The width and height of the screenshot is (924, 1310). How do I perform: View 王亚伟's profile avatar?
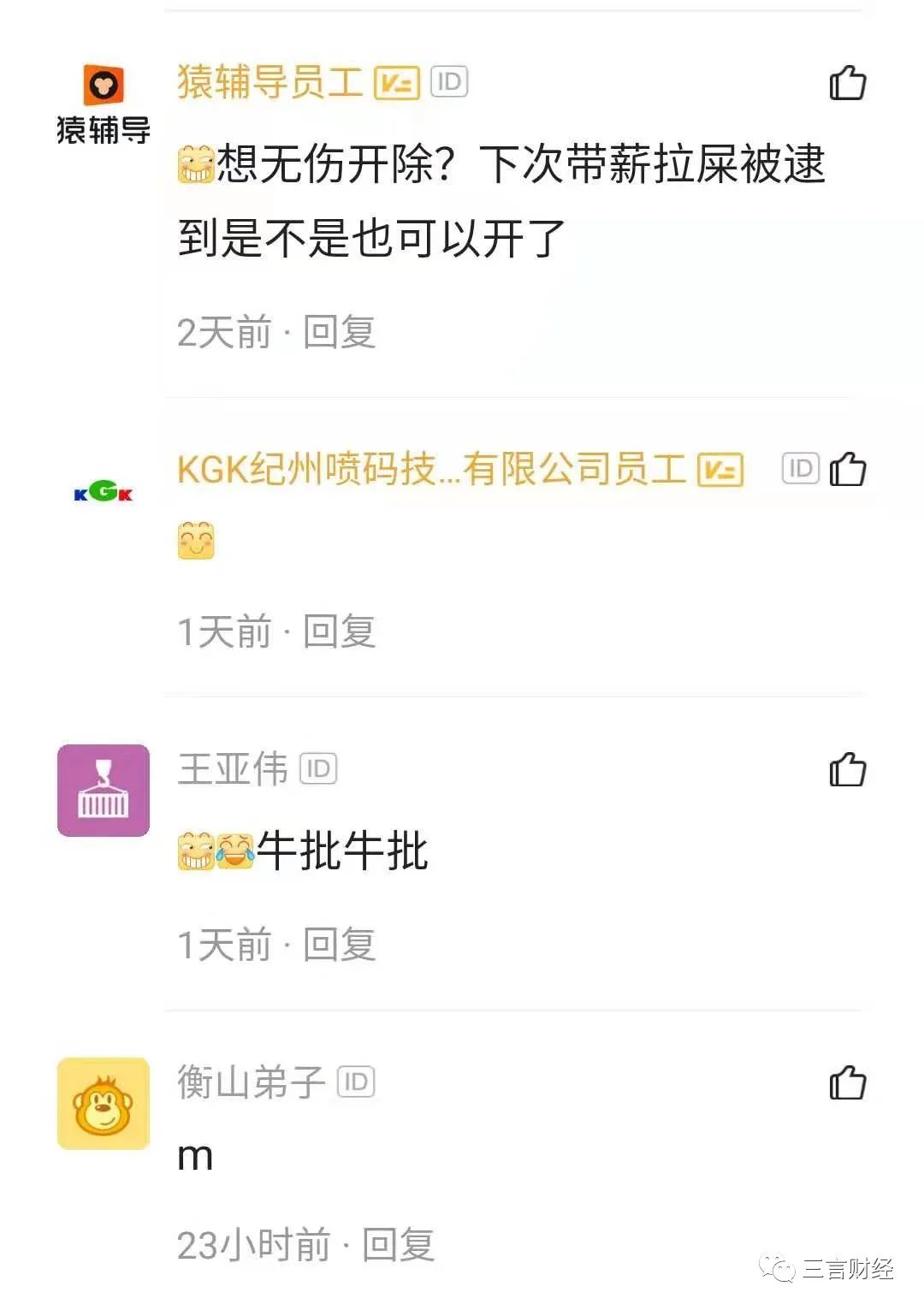point(104,790)
